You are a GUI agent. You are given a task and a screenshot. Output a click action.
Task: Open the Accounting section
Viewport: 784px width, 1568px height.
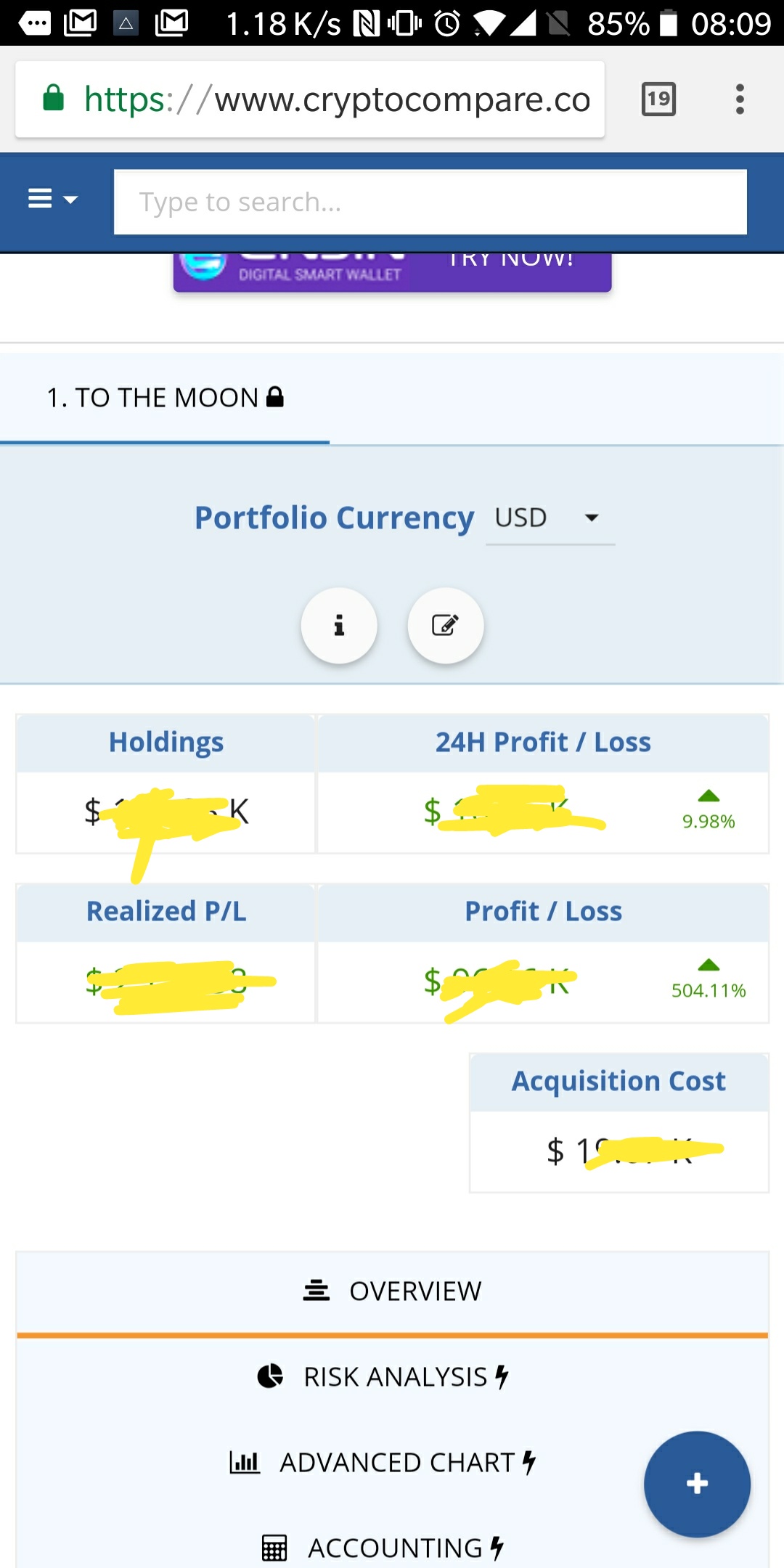tap(383, 1548)
